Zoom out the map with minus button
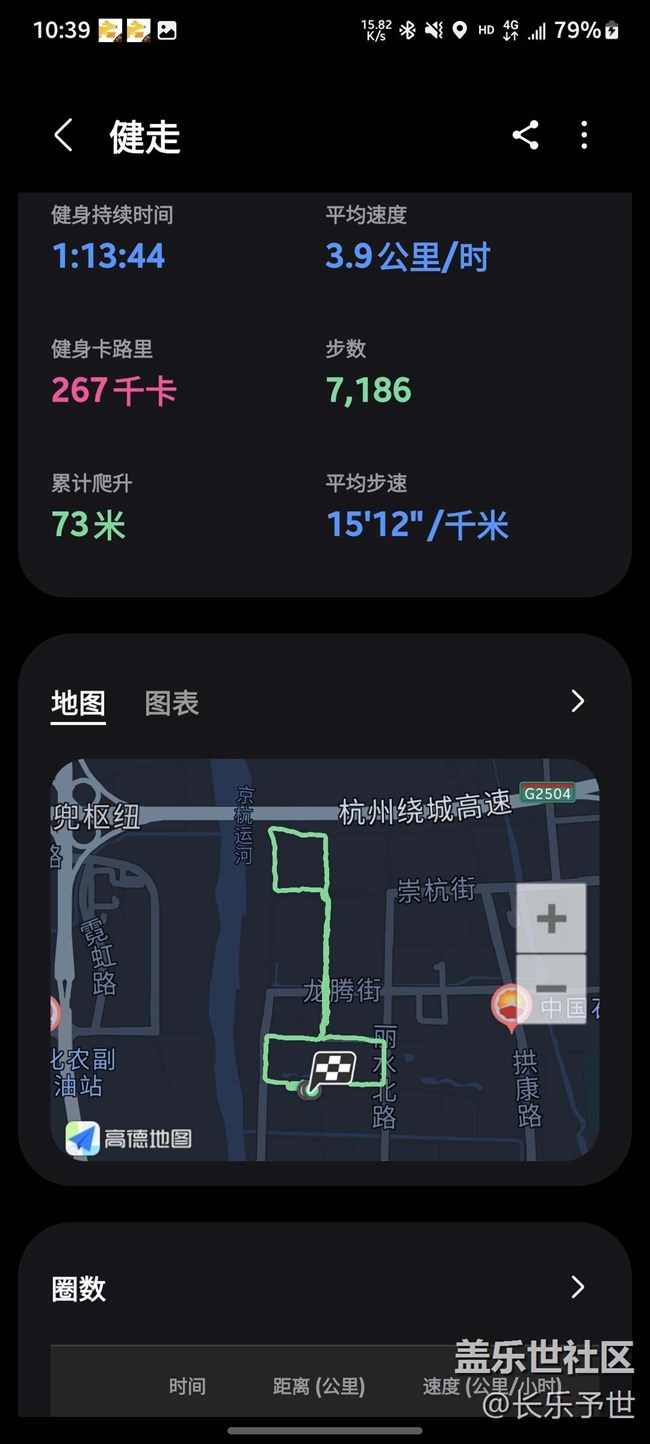 [x=551, y=988]
